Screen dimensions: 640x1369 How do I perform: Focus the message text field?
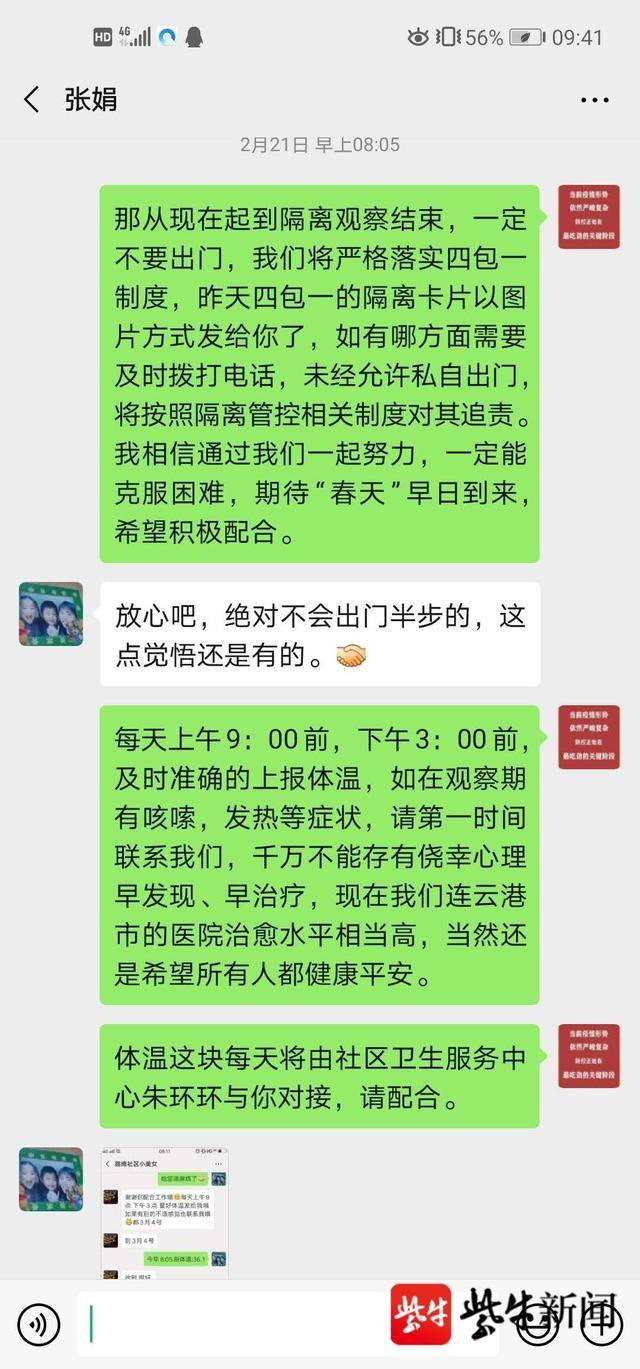tap(230, 1324)
